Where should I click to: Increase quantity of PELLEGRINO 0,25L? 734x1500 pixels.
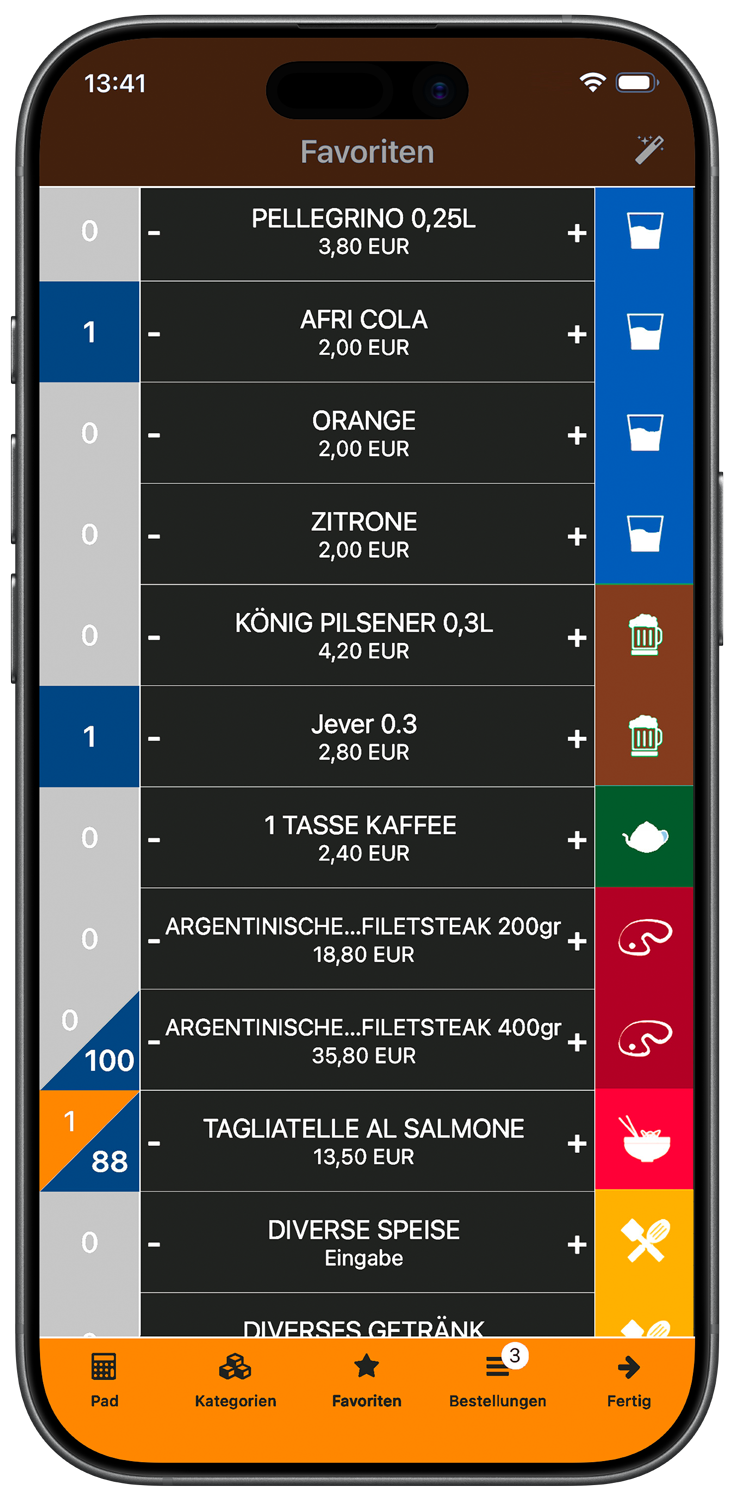coord(576,233)
